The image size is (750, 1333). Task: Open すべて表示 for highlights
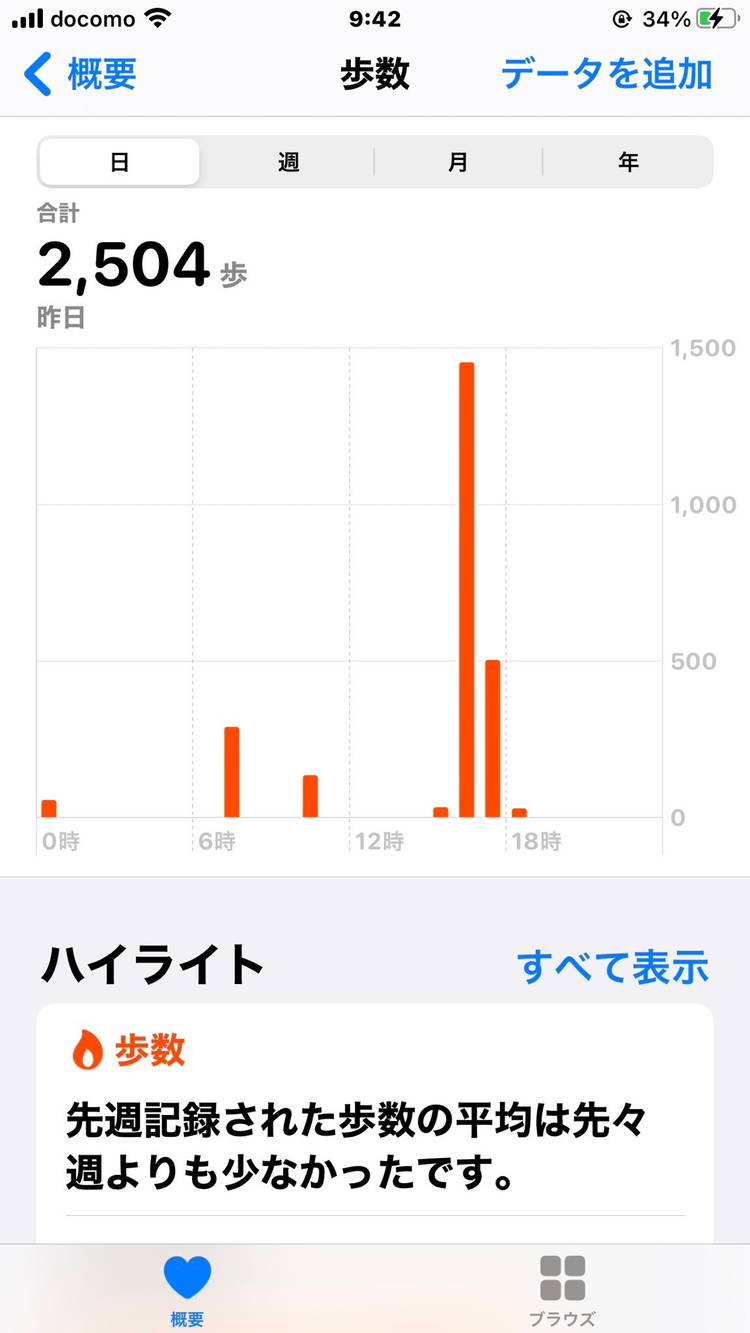612,967
